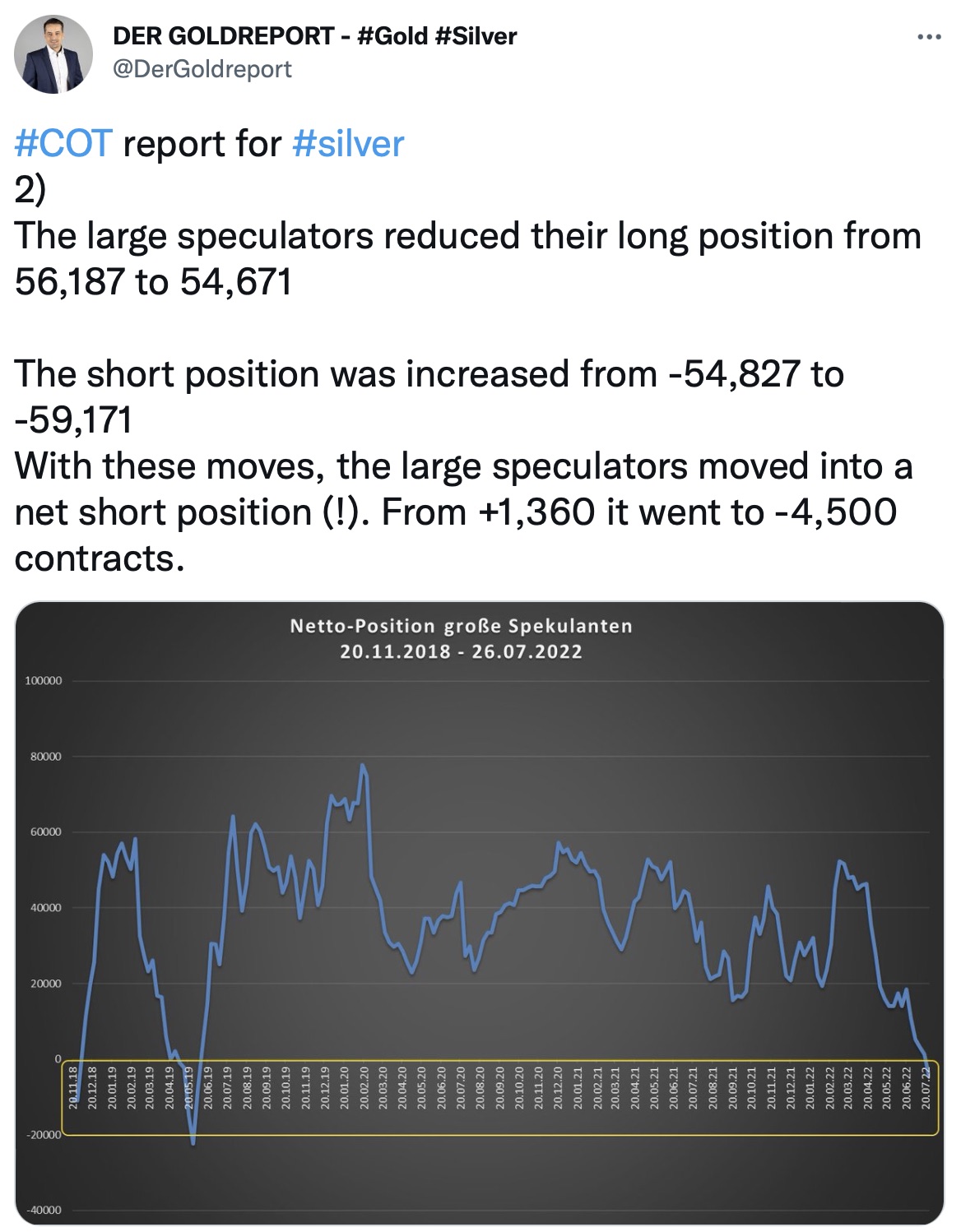View the Netto-Position chart image full size
The image size is (961, 1232).
480,913
